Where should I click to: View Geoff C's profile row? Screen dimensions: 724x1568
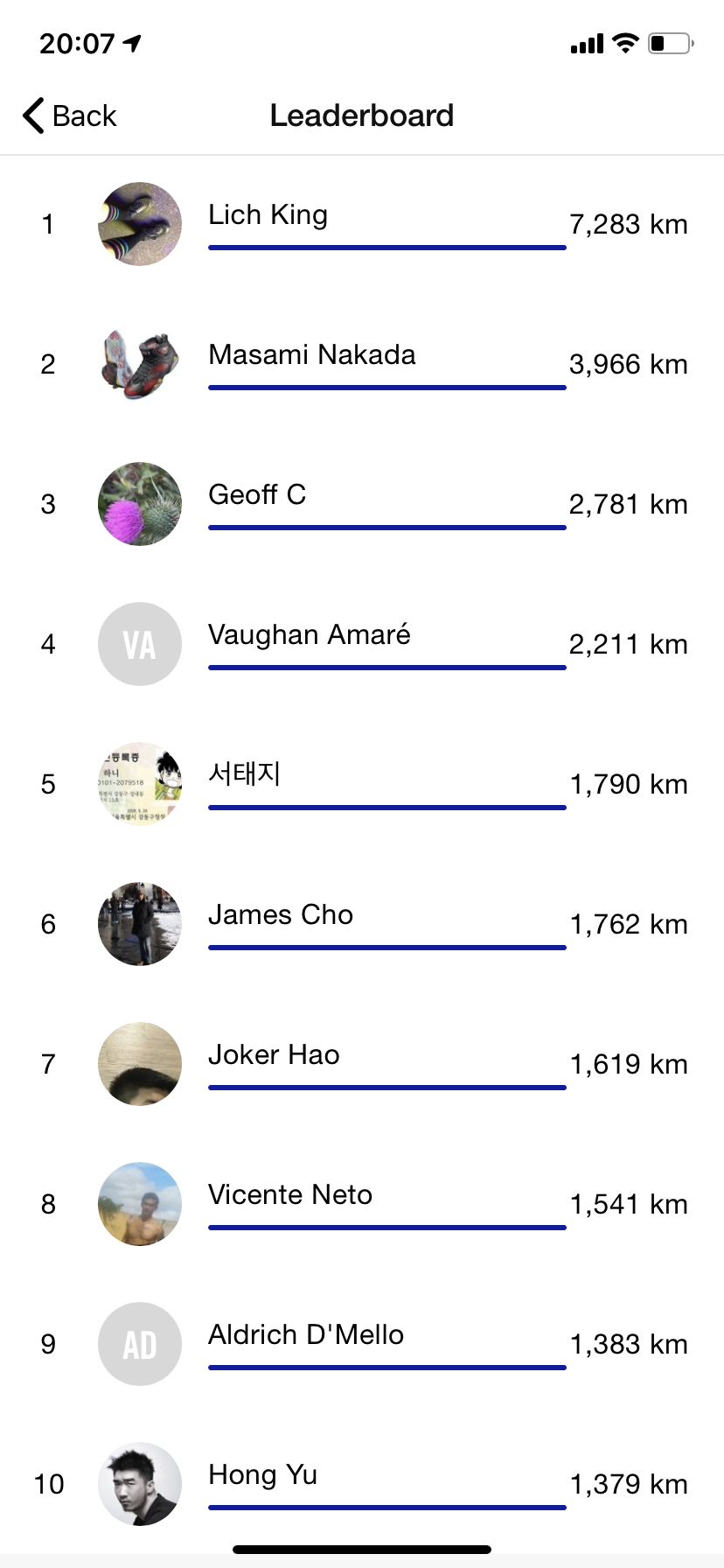[362, 504]
